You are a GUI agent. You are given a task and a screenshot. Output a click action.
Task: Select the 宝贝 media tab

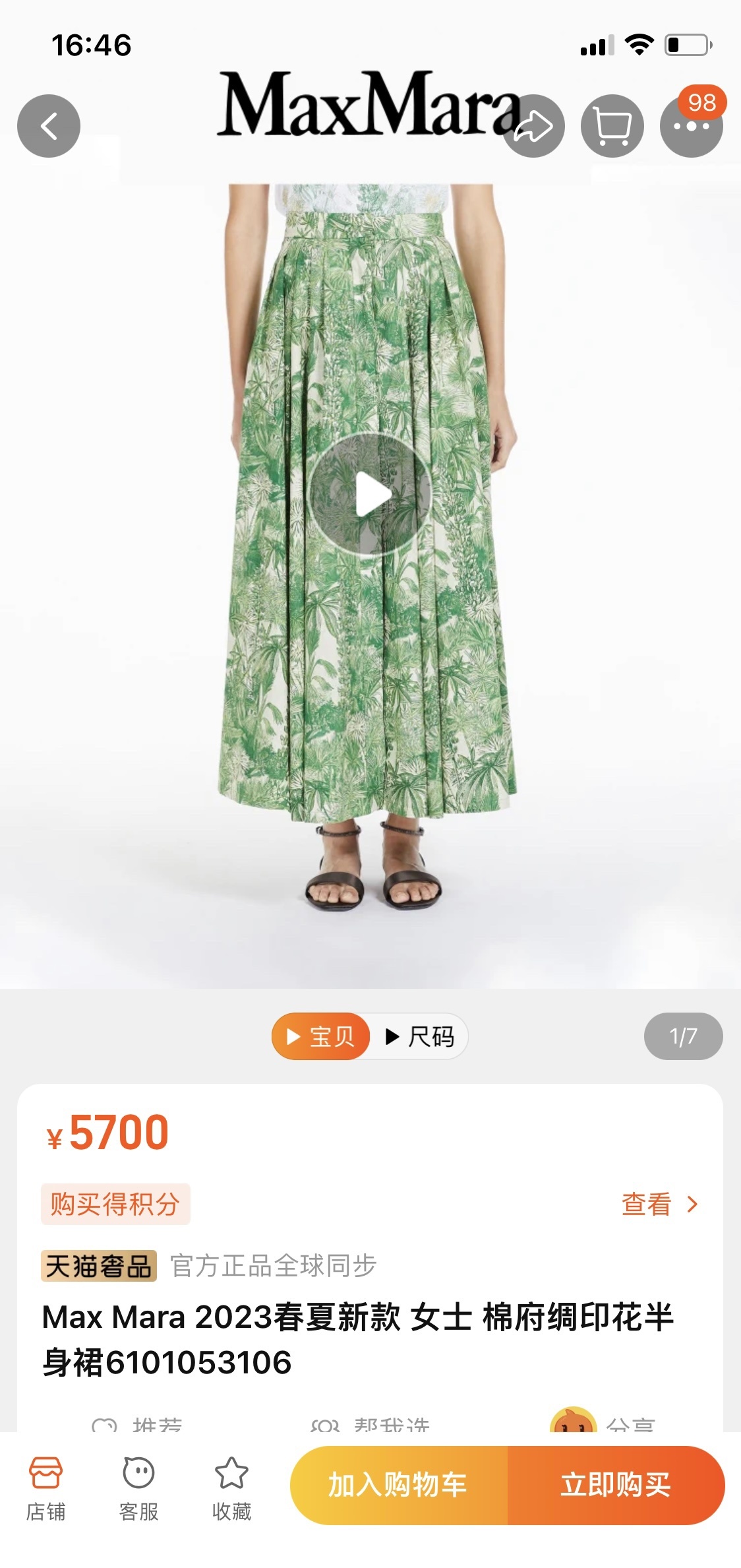[321, 1036]
